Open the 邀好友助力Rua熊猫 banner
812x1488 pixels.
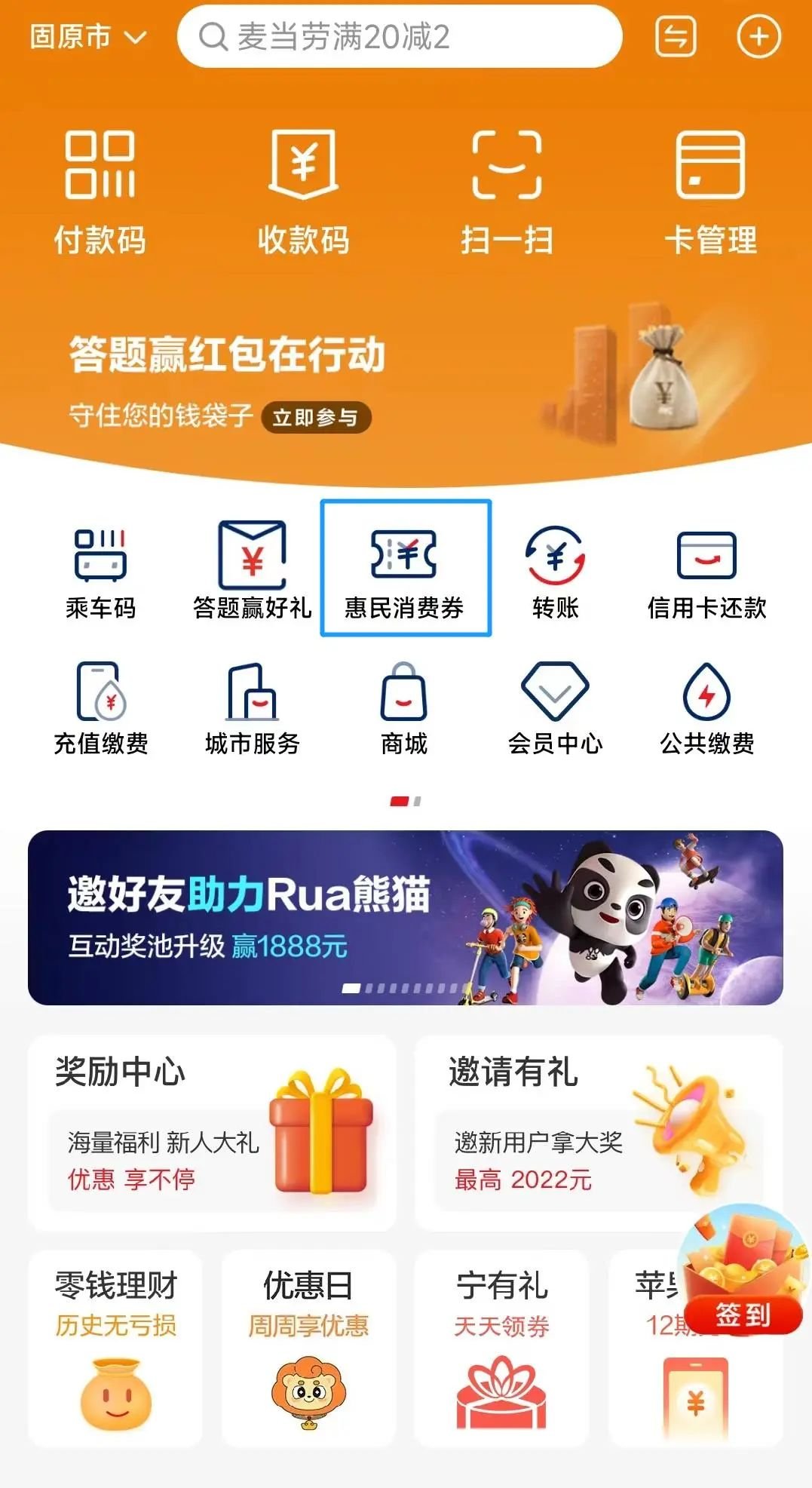405,917
